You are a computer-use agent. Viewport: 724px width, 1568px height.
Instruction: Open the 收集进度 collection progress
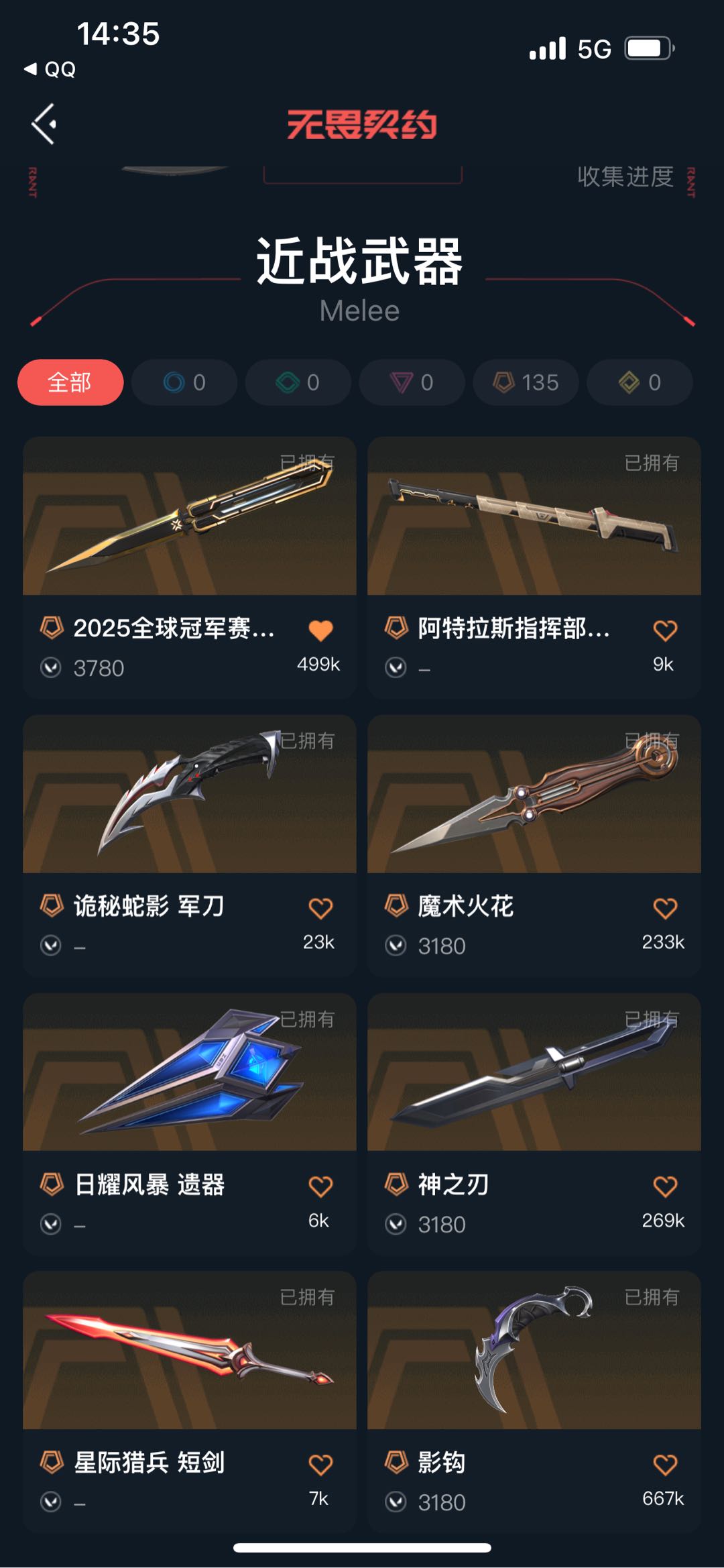pyautogui.click(x=625, y=177)
